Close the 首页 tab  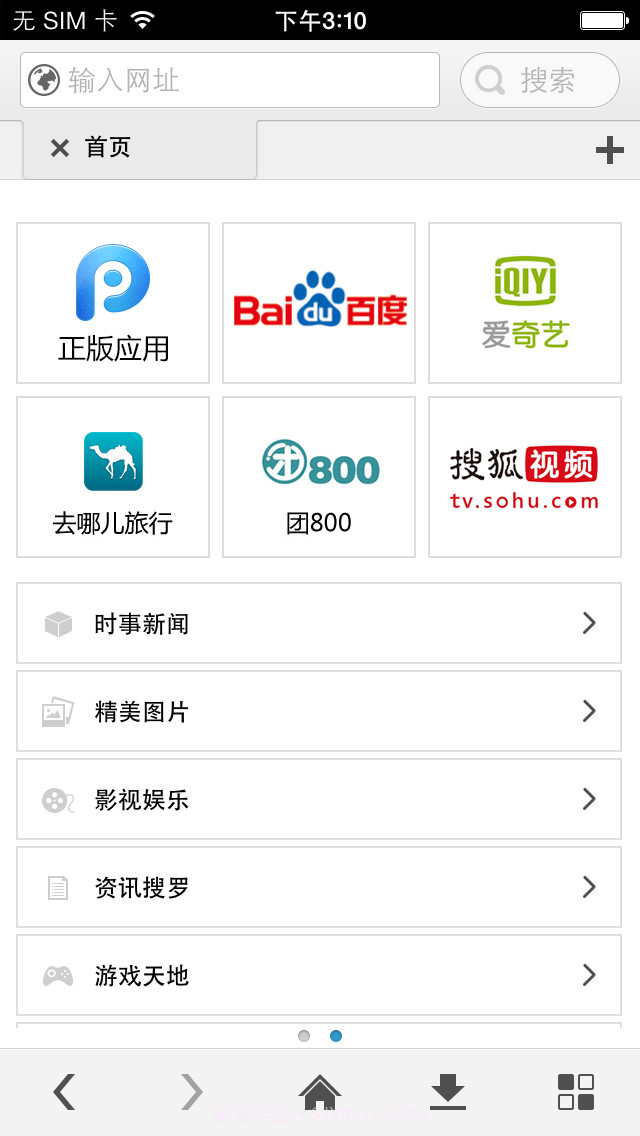[60, 149]
